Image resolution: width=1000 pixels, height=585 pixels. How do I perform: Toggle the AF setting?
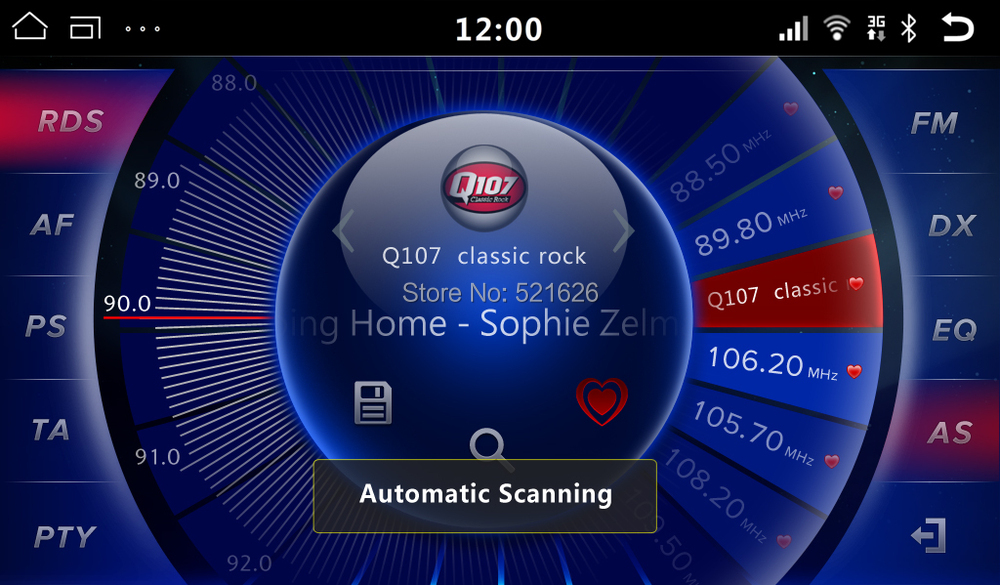[x=52, y=225]
